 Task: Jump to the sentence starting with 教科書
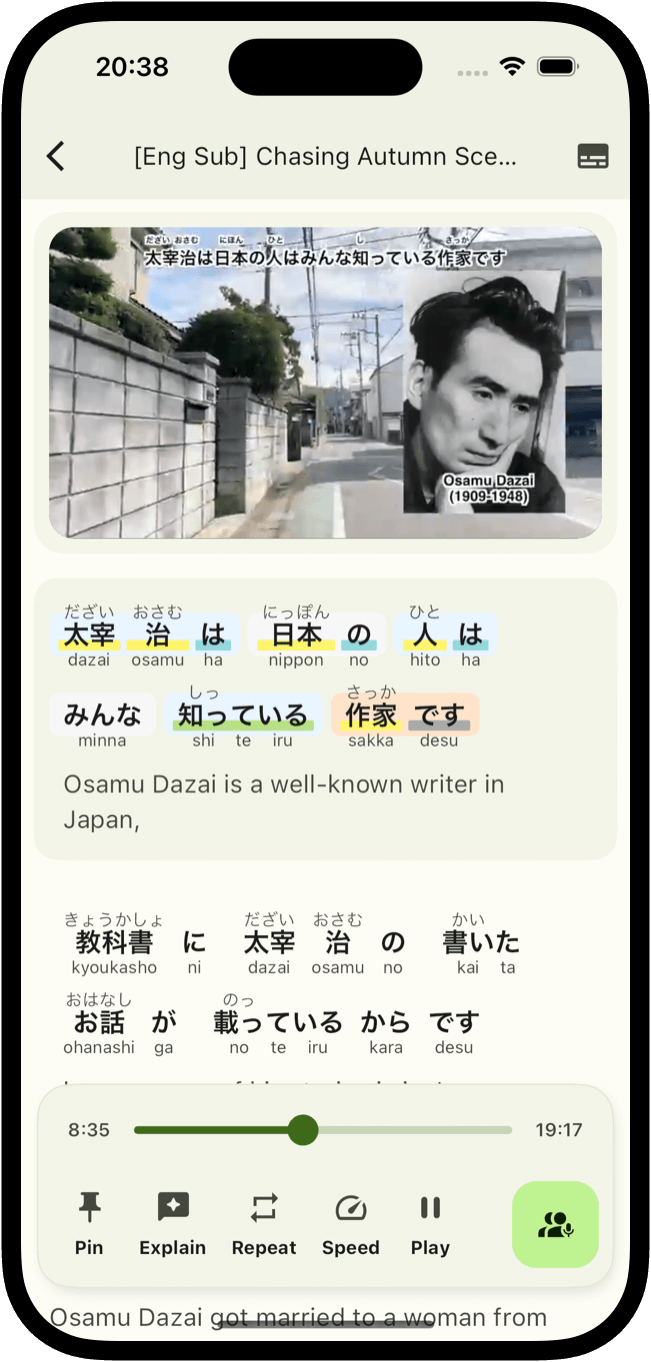coord(114,942)
